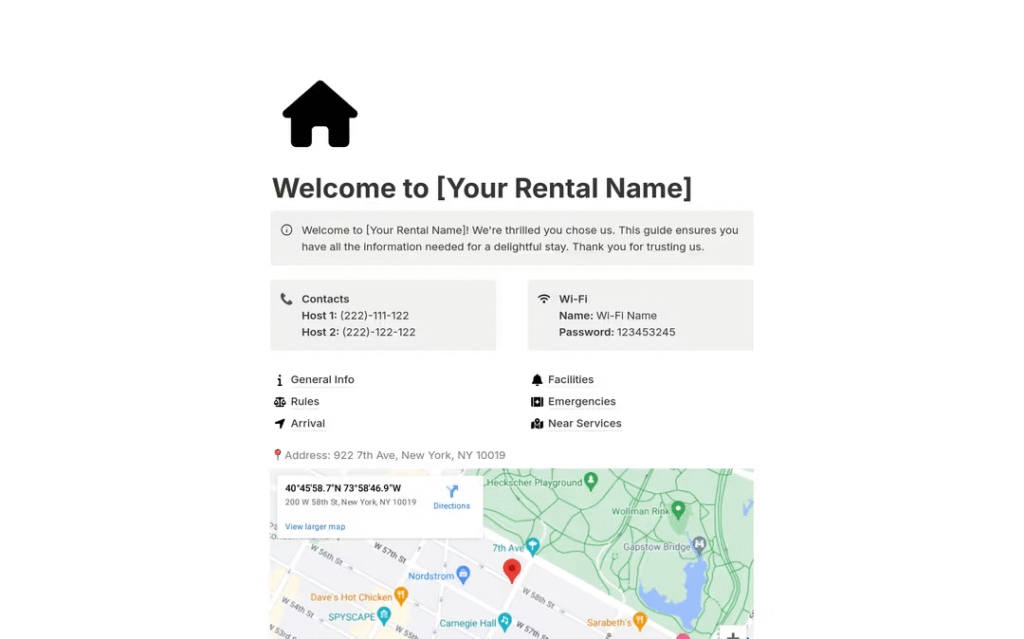Open the General Info page
This screenshot has height=639, width=1024.
[322, 380]
